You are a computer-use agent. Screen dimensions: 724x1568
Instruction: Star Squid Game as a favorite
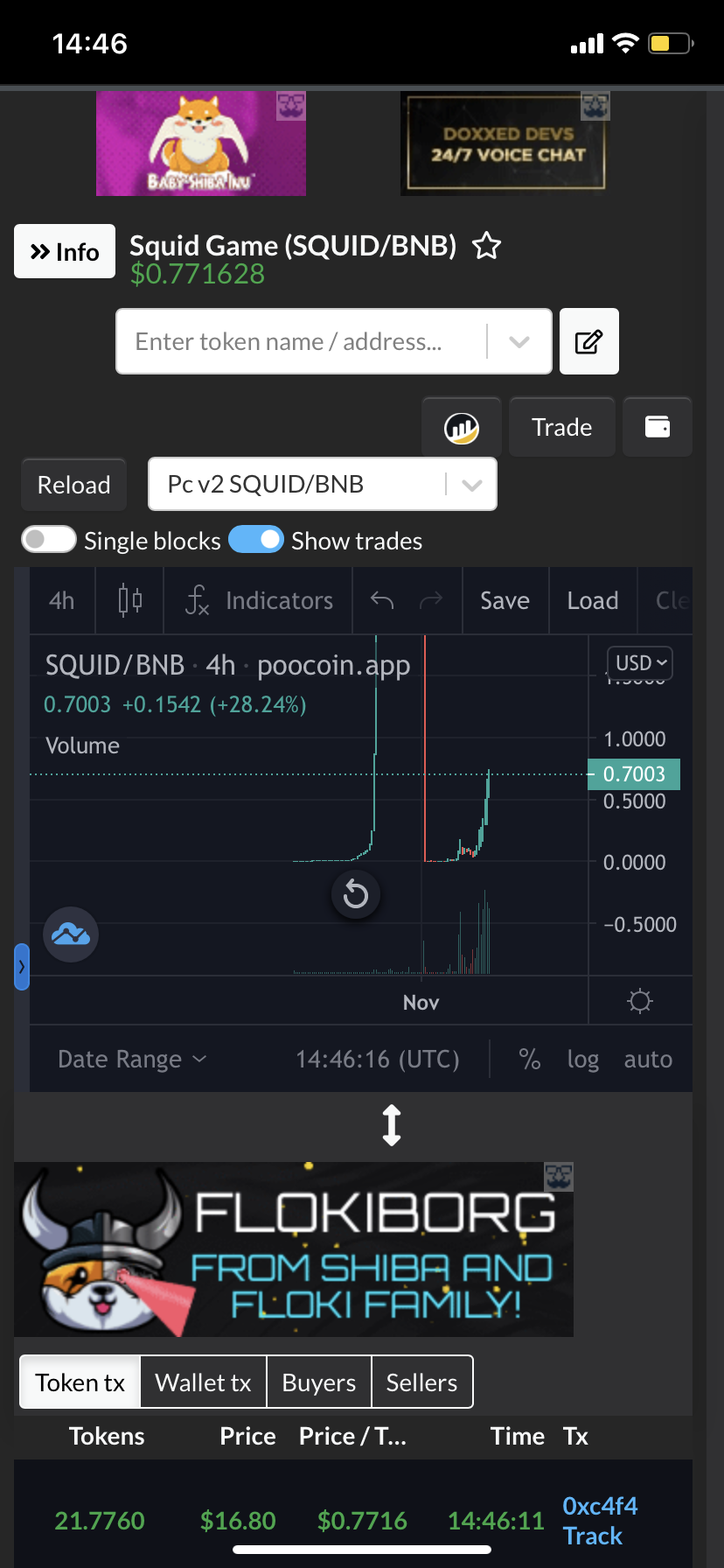(487, 247)
